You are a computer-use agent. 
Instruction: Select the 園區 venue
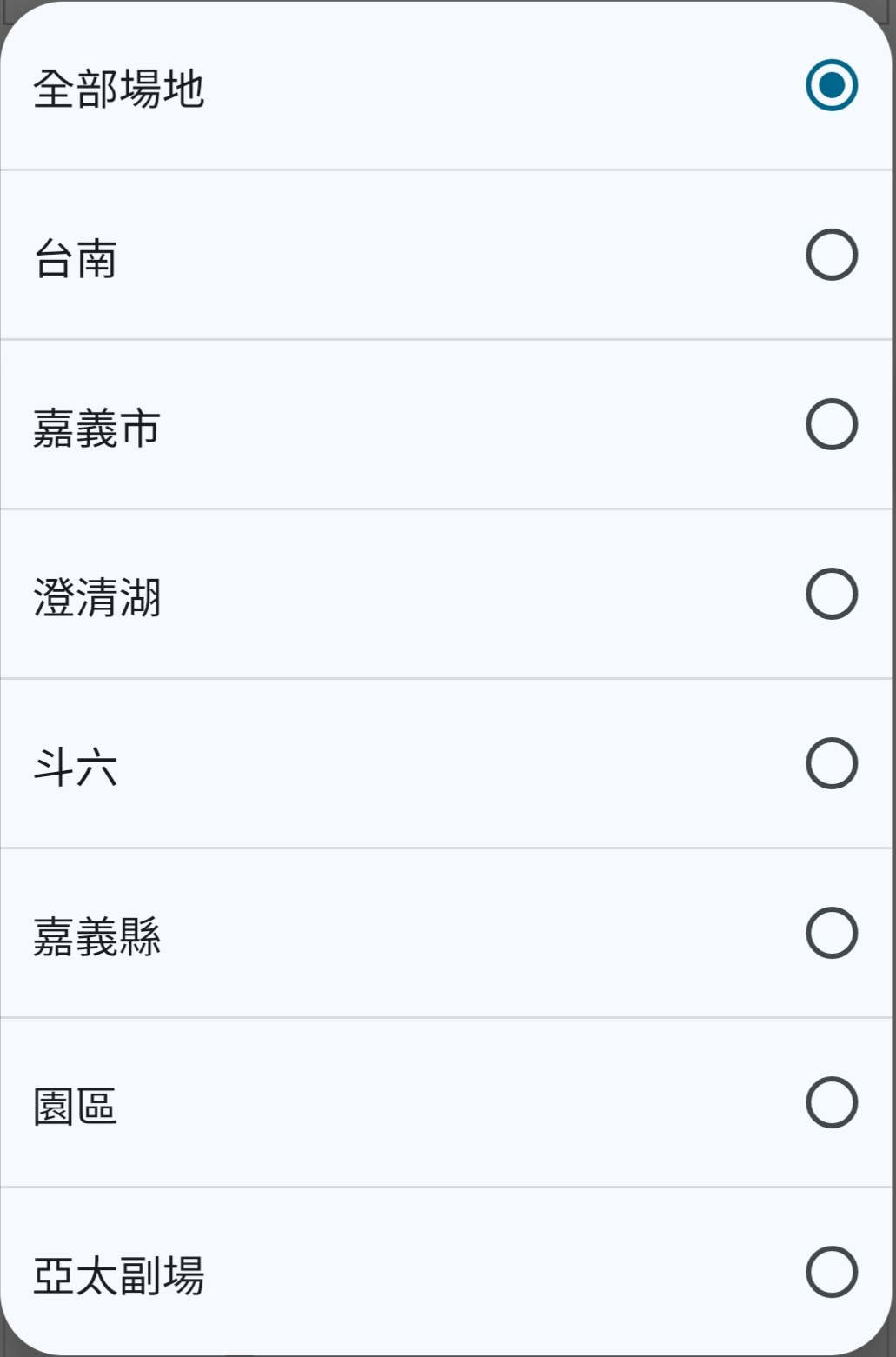[831, 1102]
